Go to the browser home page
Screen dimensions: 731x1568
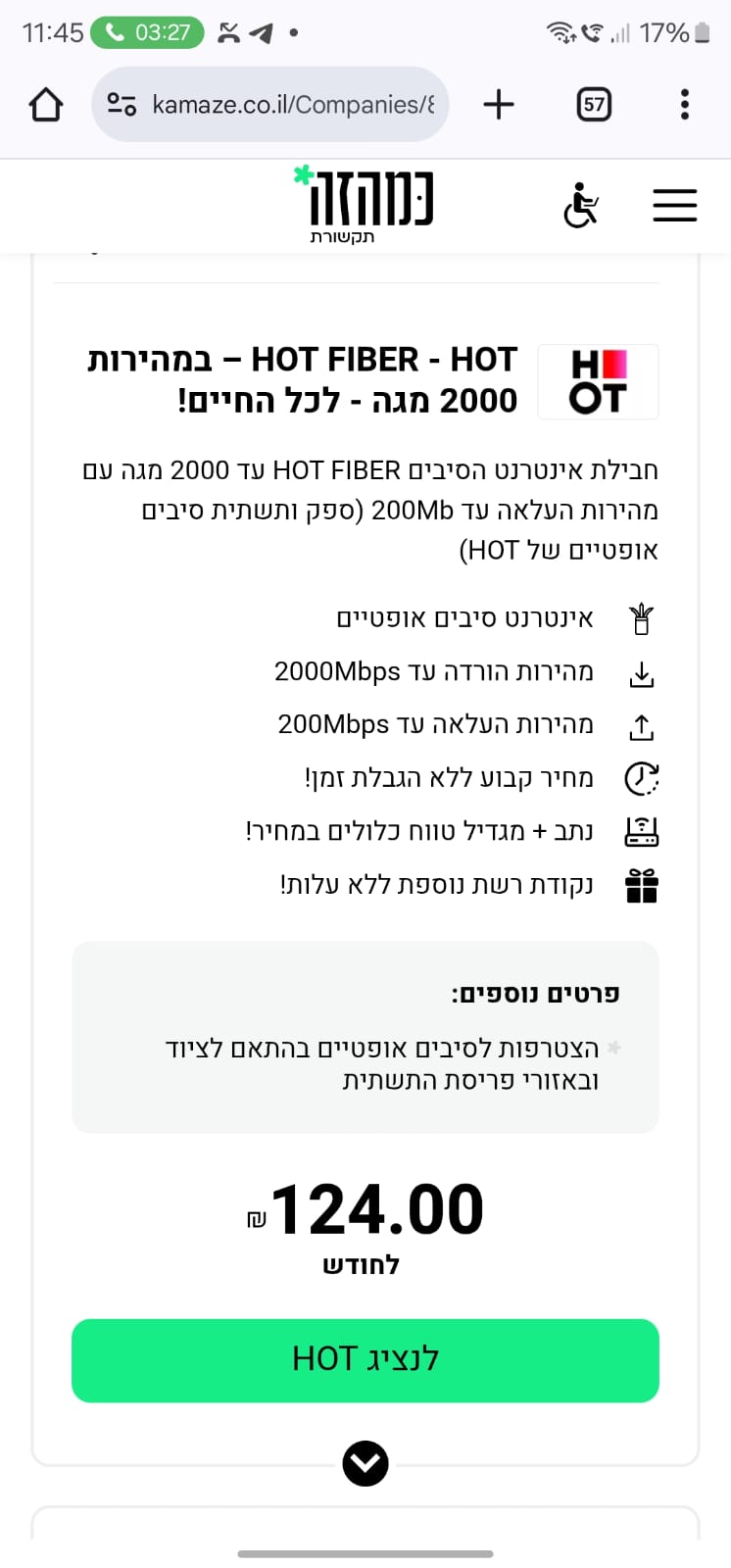tap(46, 104)
